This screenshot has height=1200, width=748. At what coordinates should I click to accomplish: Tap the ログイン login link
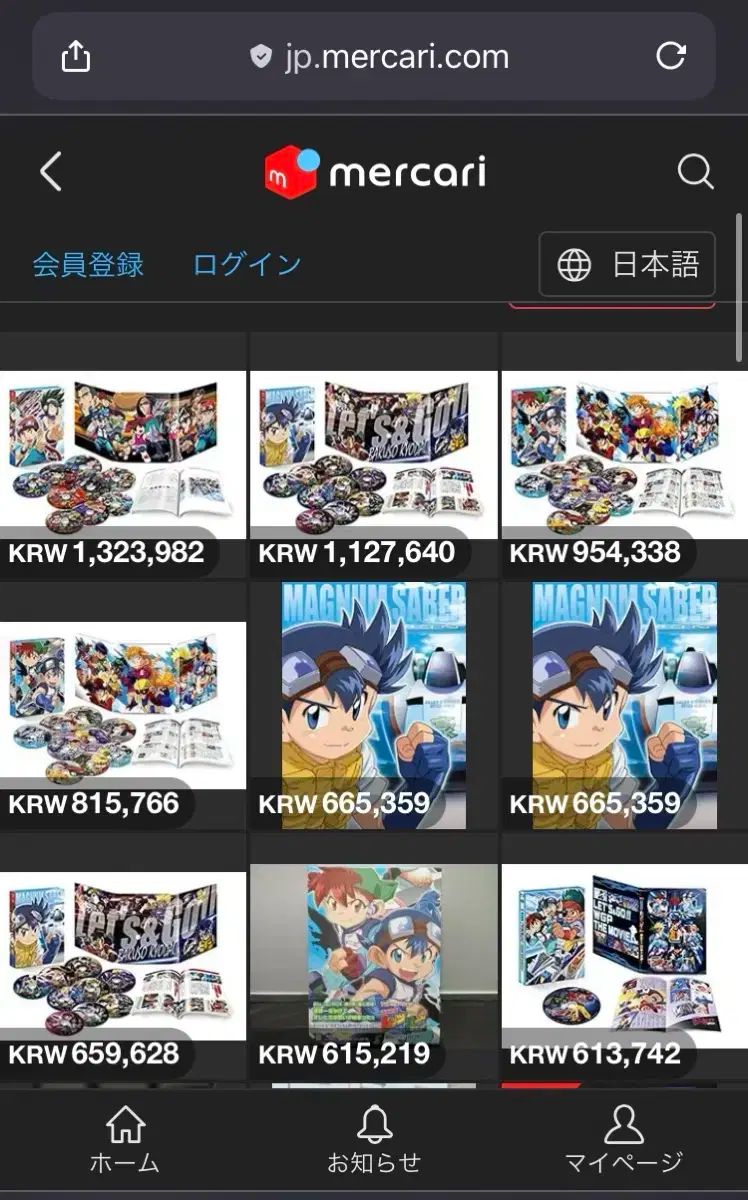click(x=247, y=265)
